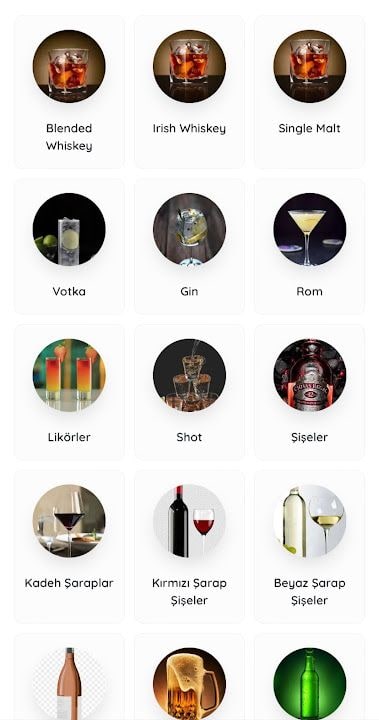Open the Gin category card
379x720 pixels.
point(189,247)
